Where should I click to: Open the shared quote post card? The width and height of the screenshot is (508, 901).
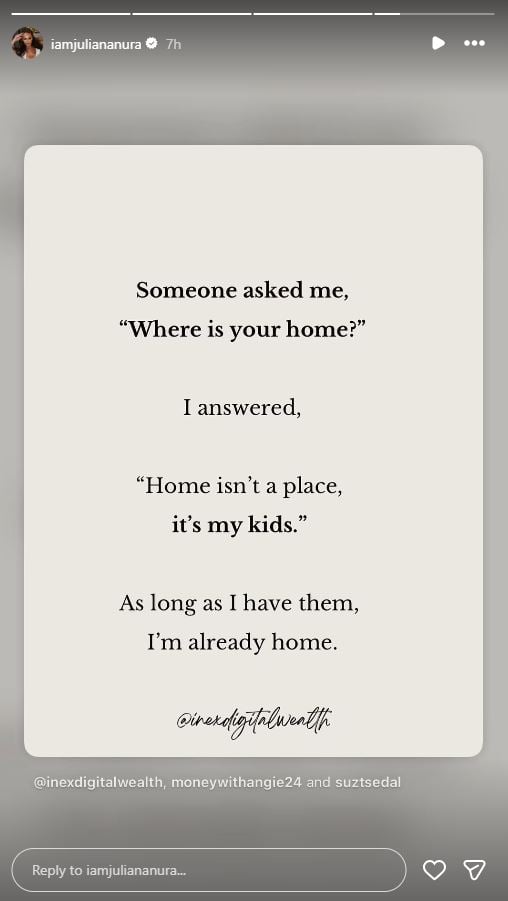coord(253,450)
